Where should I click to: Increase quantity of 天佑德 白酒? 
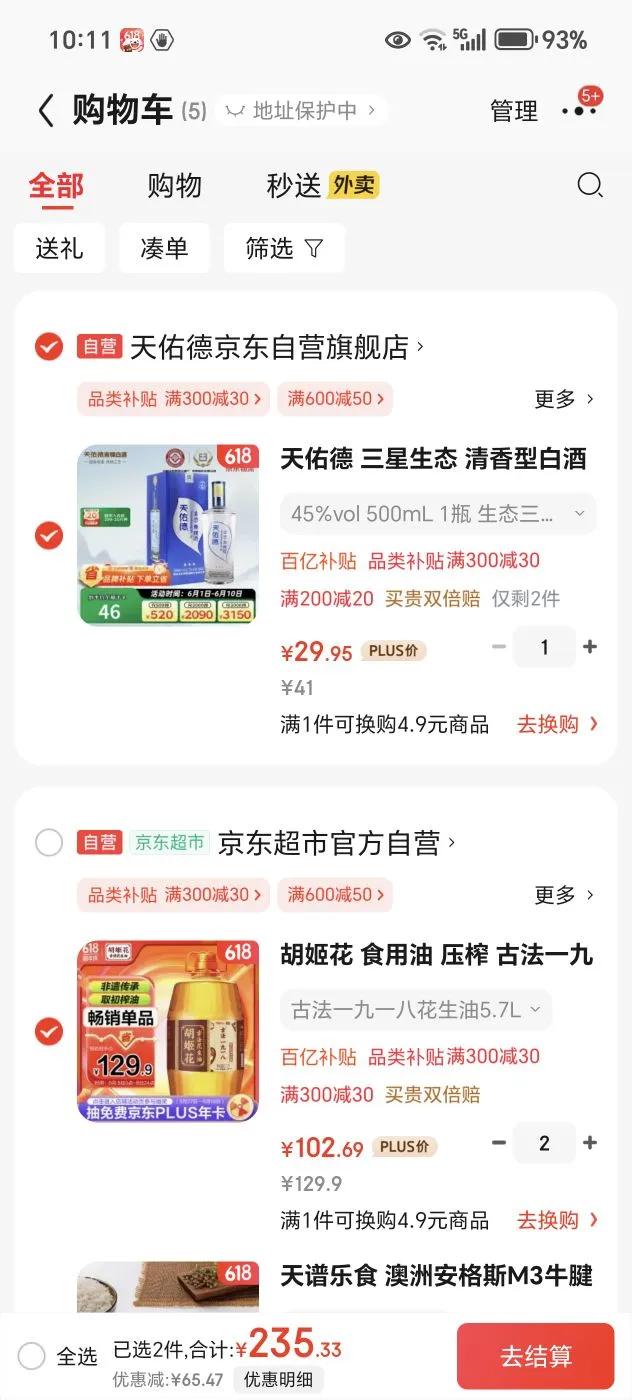point(590,647)
